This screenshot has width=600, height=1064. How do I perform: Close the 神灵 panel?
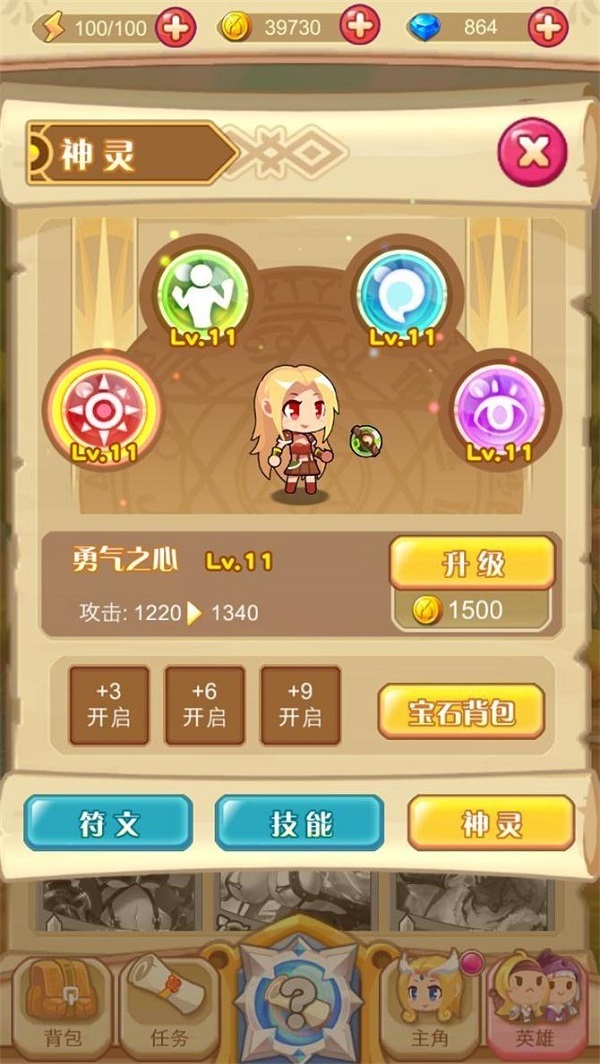(x=532, y=153)
